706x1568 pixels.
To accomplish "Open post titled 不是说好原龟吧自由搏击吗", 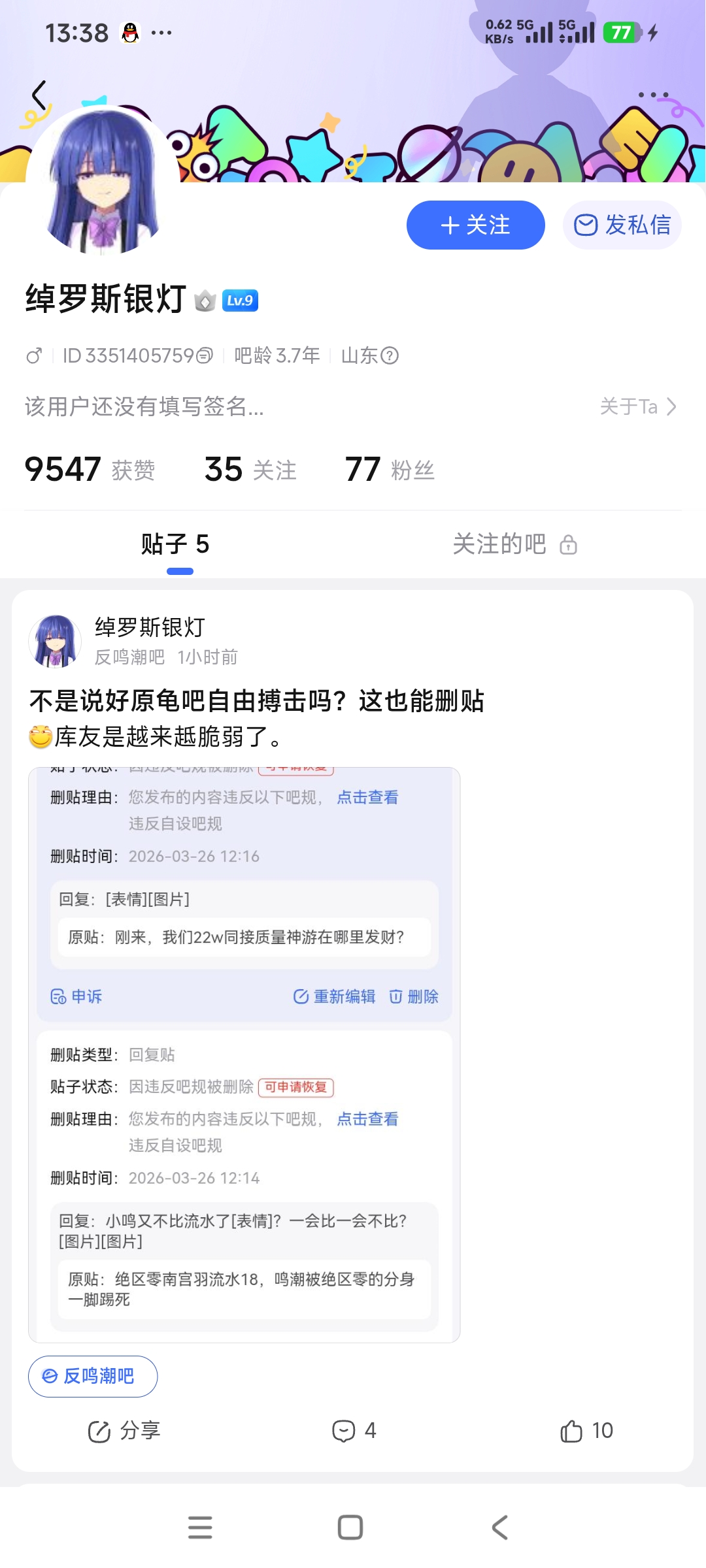I will point(256,701).
